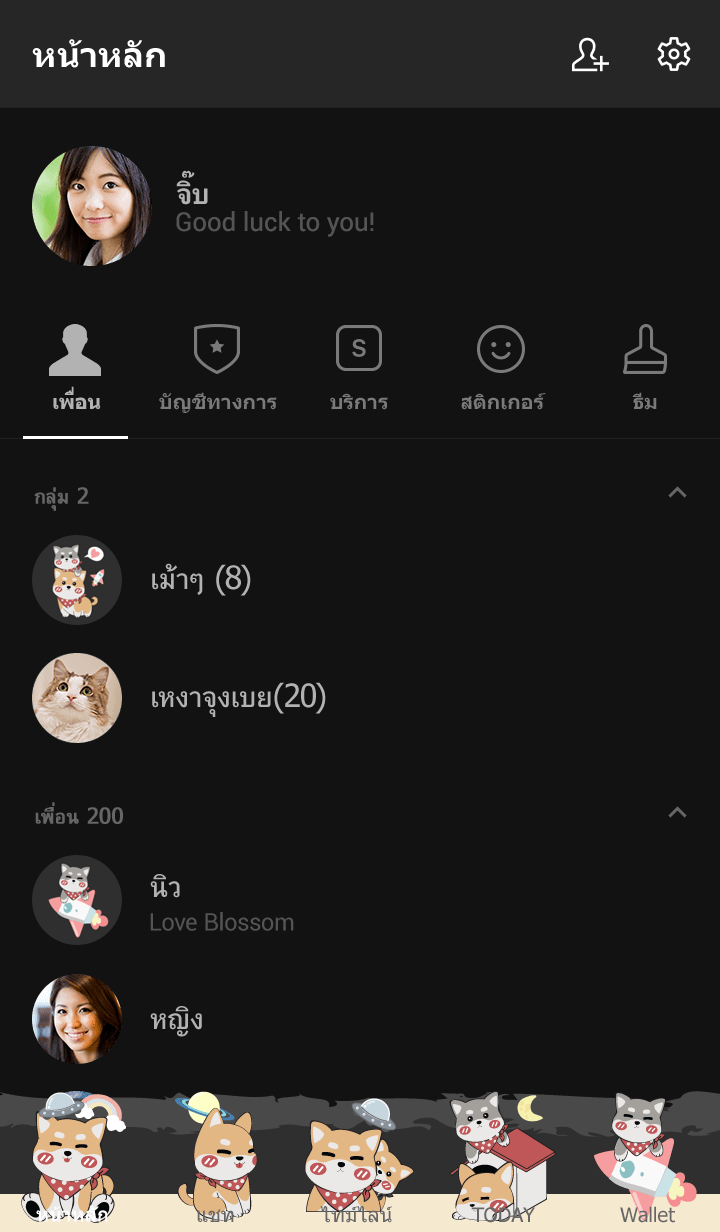Screen dimensions: 720x1232
Task: Open the บริการ tab
Action: click(359, 370)
